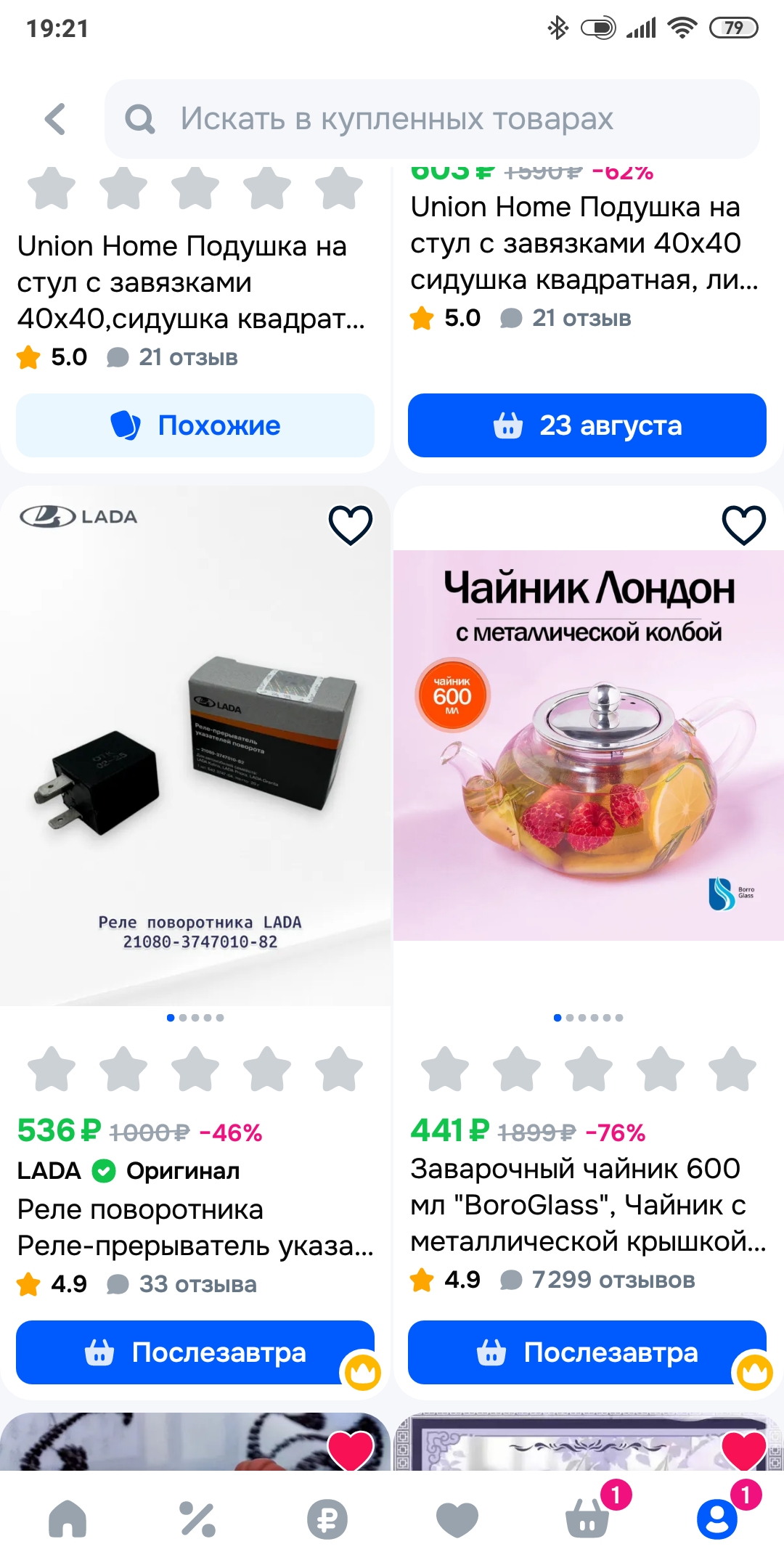Image resolution: width=784 pixels, height=1568 pixels.
Task: Add cushion to cart with 23 августа delivery
Action: point(587,425)
